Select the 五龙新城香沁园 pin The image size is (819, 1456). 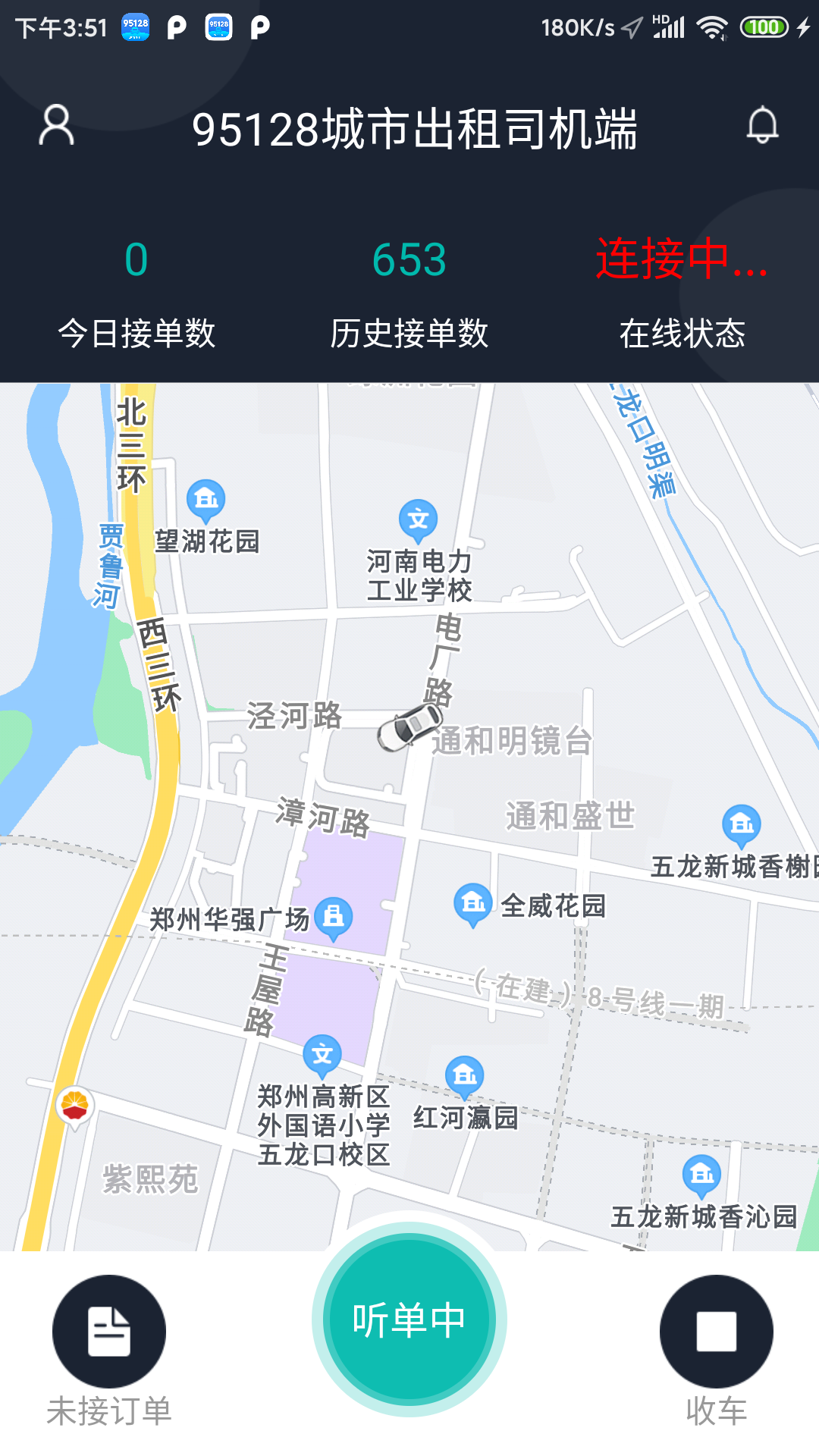(700, 1174)
